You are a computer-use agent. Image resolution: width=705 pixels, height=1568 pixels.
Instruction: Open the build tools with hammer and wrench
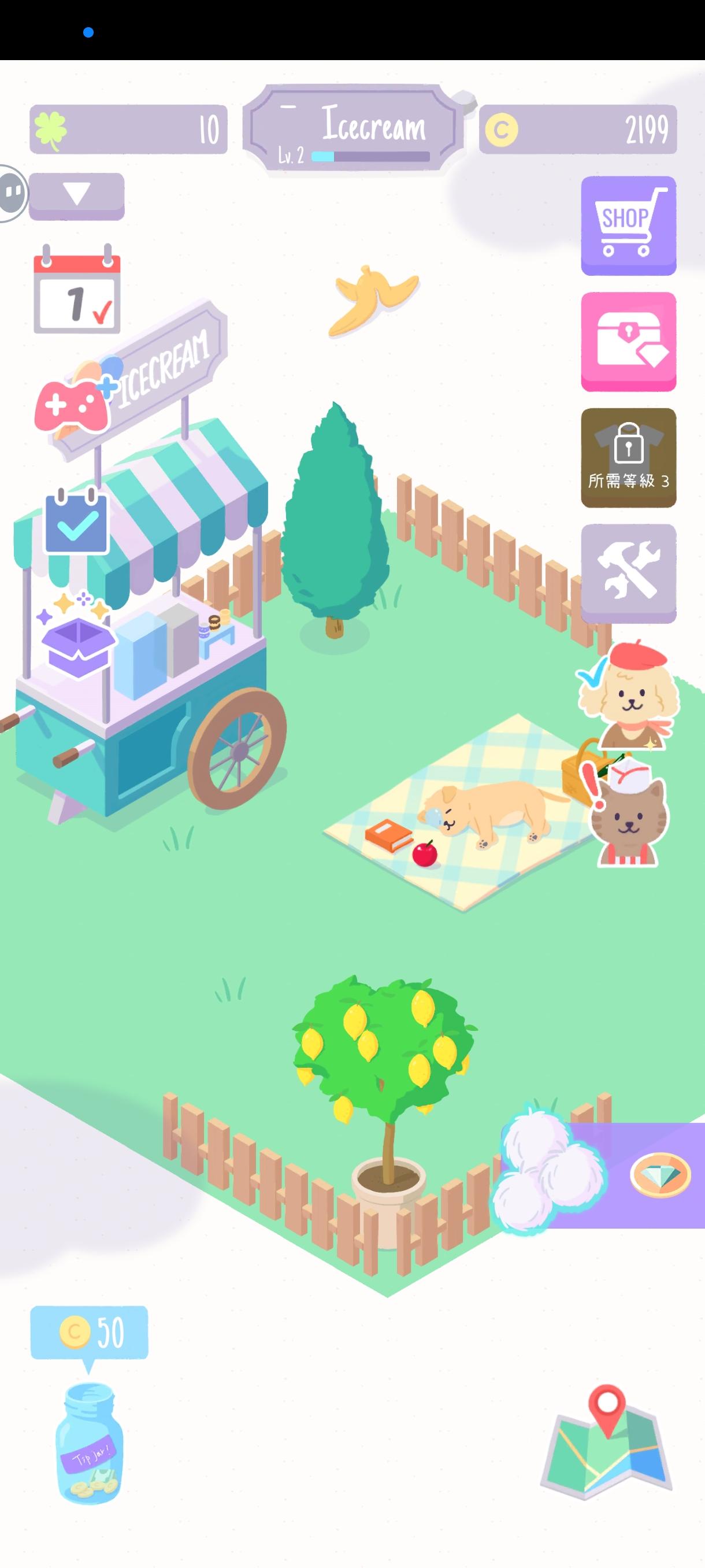point(628,571)
